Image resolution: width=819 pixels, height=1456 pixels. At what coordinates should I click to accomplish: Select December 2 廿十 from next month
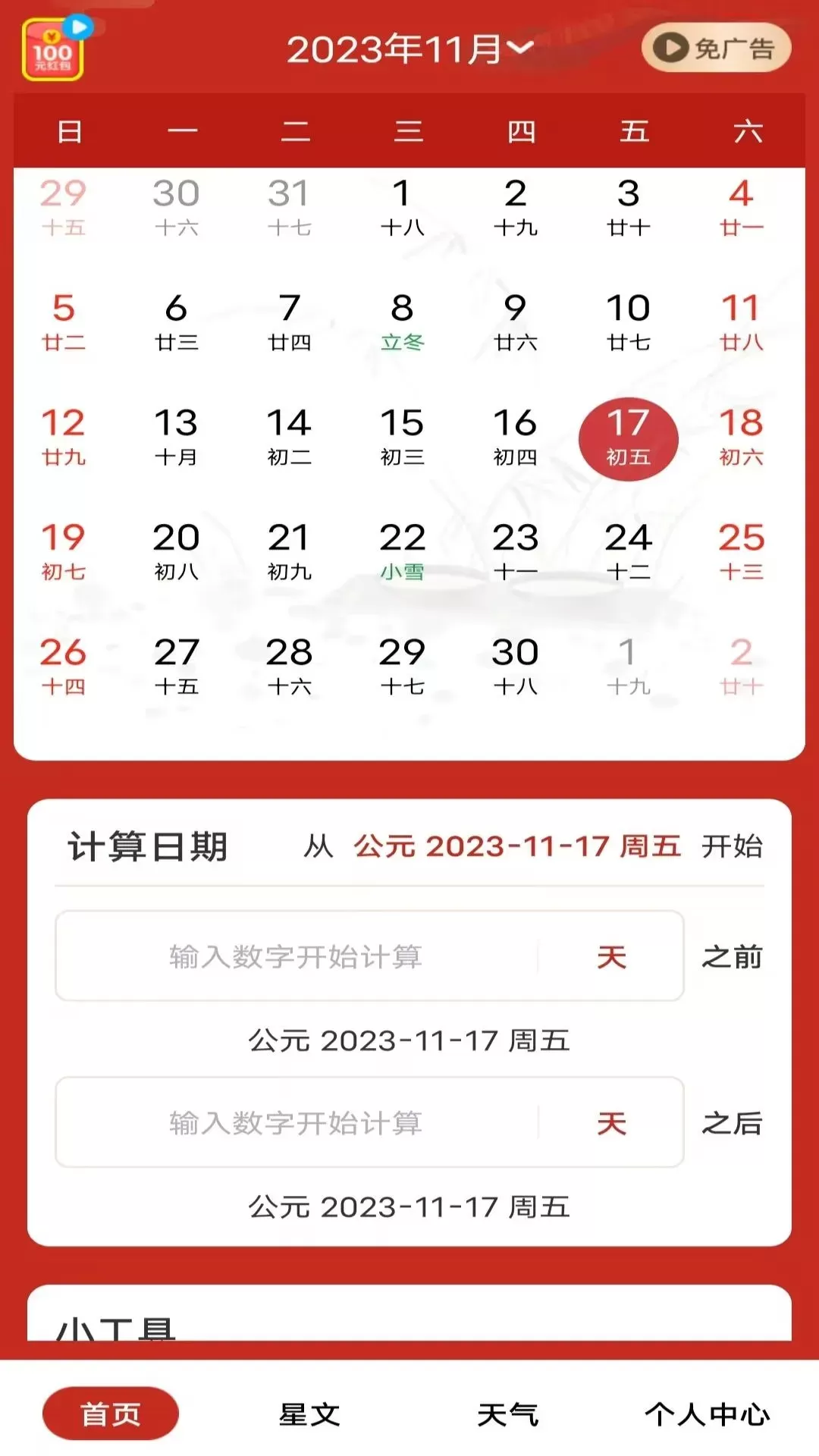[x=742, y=666]
